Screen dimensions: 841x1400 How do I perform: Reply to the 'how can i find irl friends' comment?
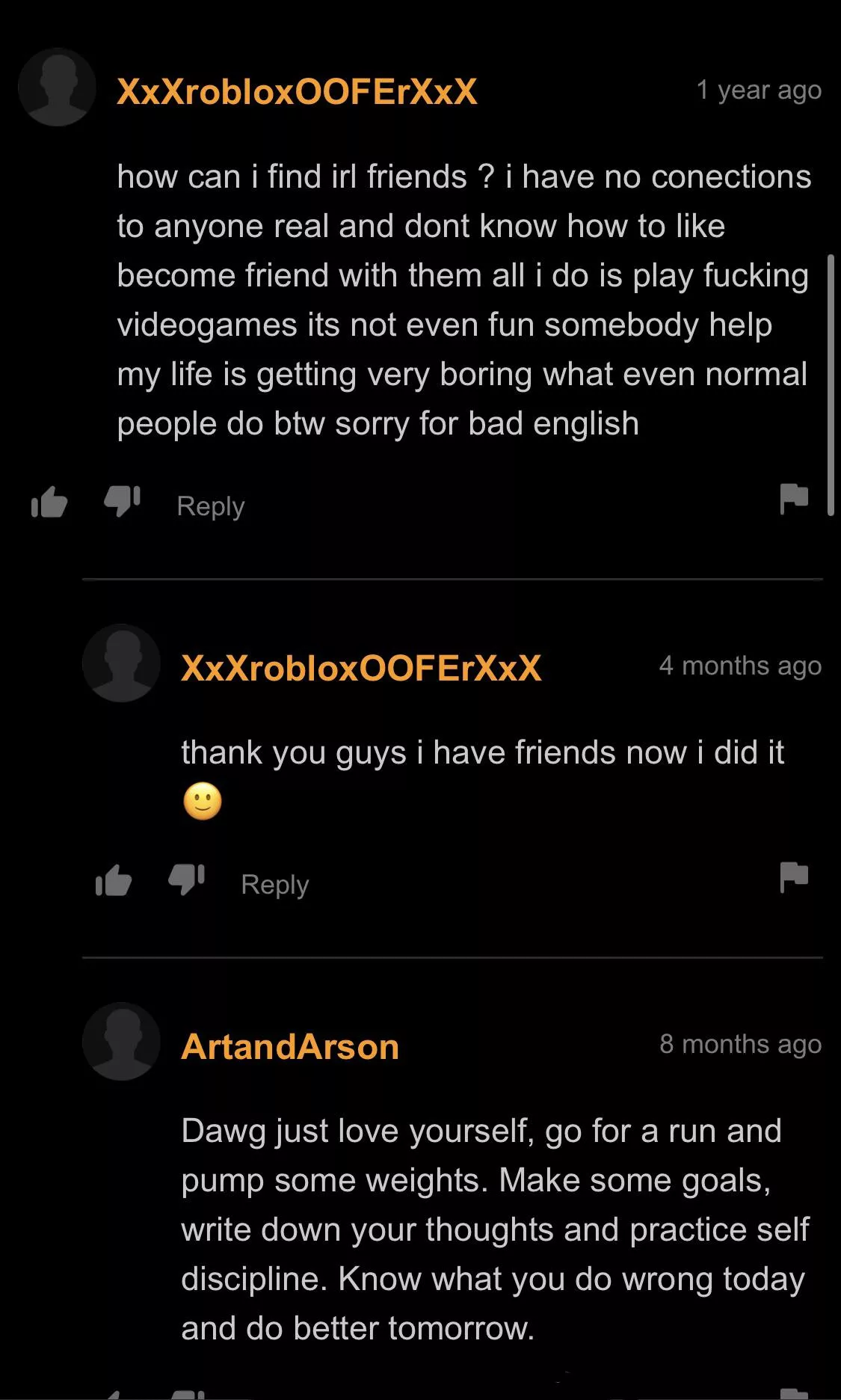tap(210, 506)
